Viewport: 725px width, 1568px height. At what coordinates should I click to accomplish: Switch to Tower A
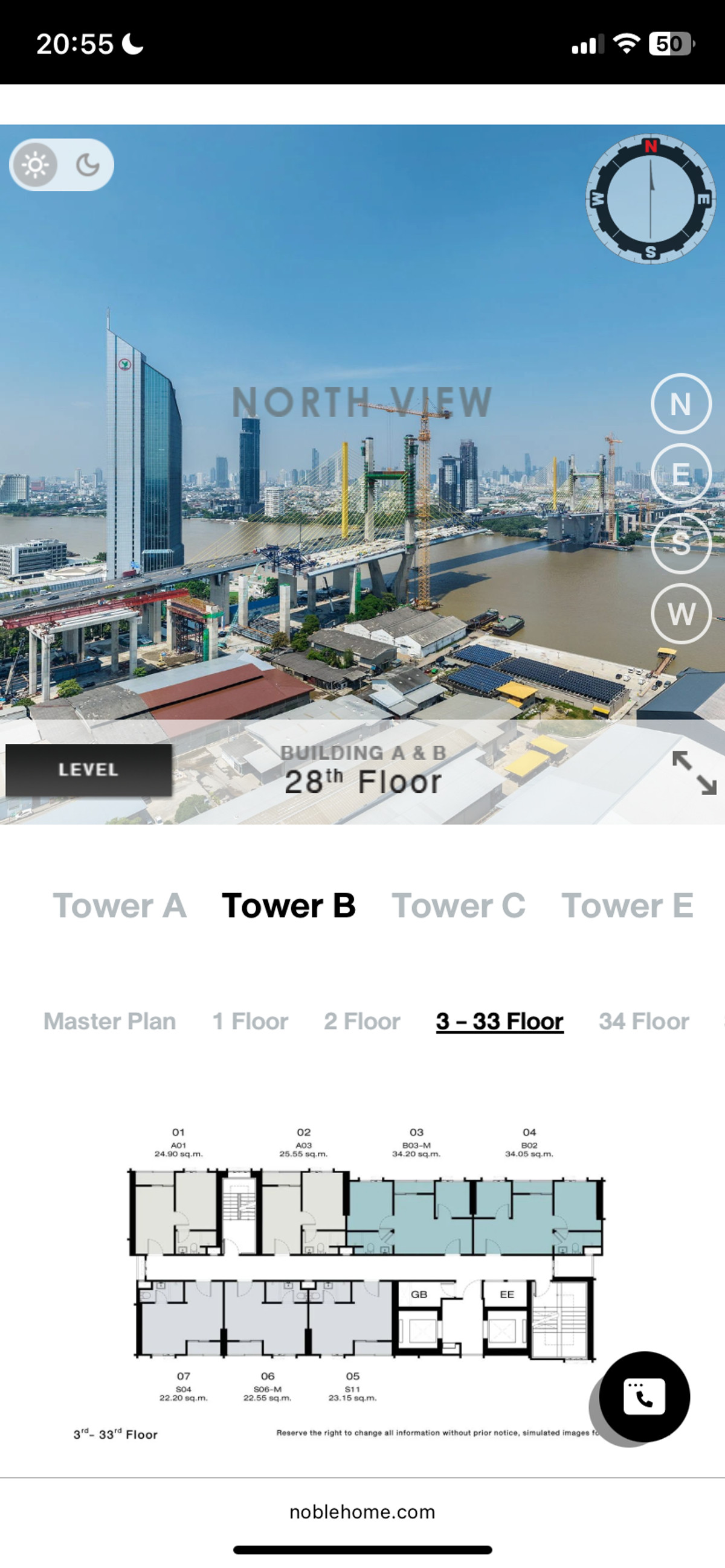[x=120, y=906]
